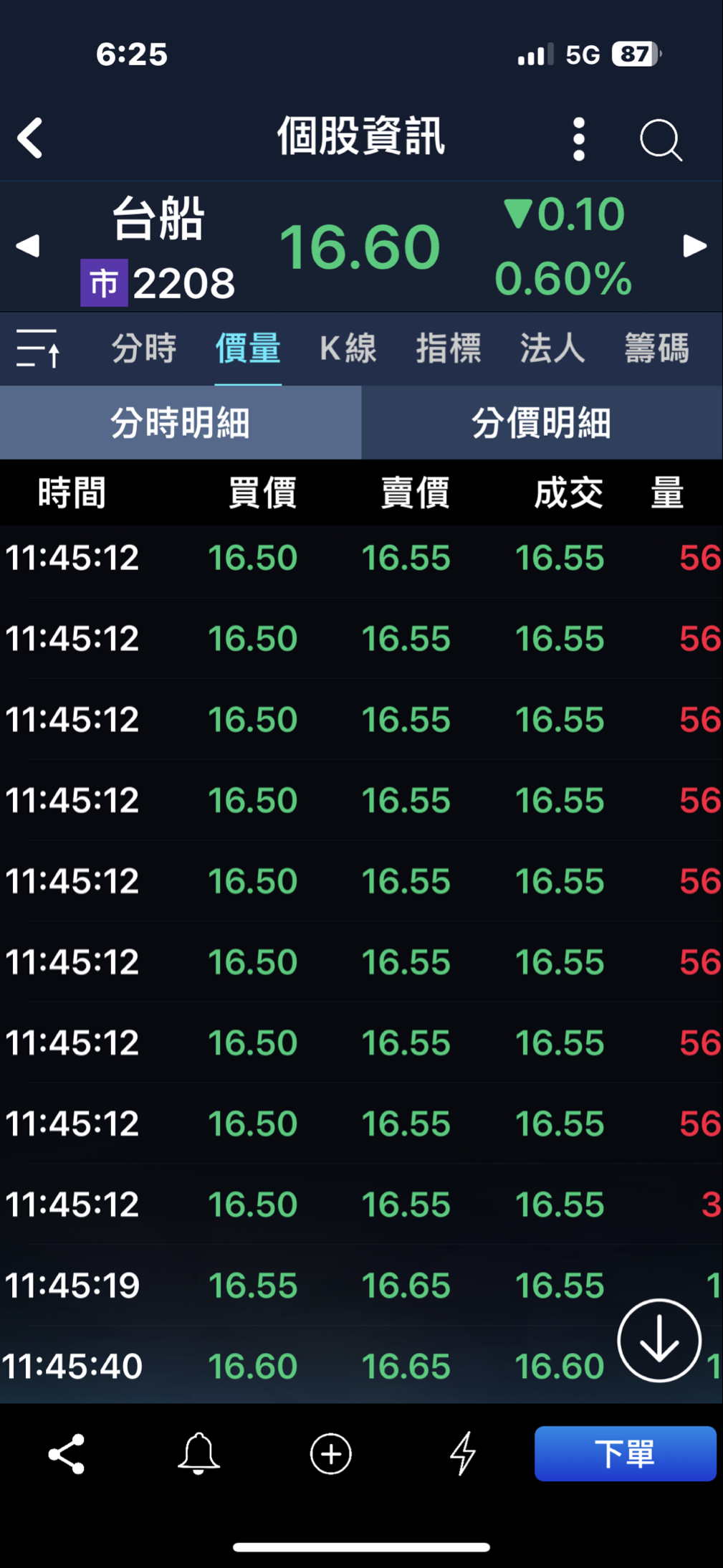Switch to previous stock with left triangle

tap(27, 246)
